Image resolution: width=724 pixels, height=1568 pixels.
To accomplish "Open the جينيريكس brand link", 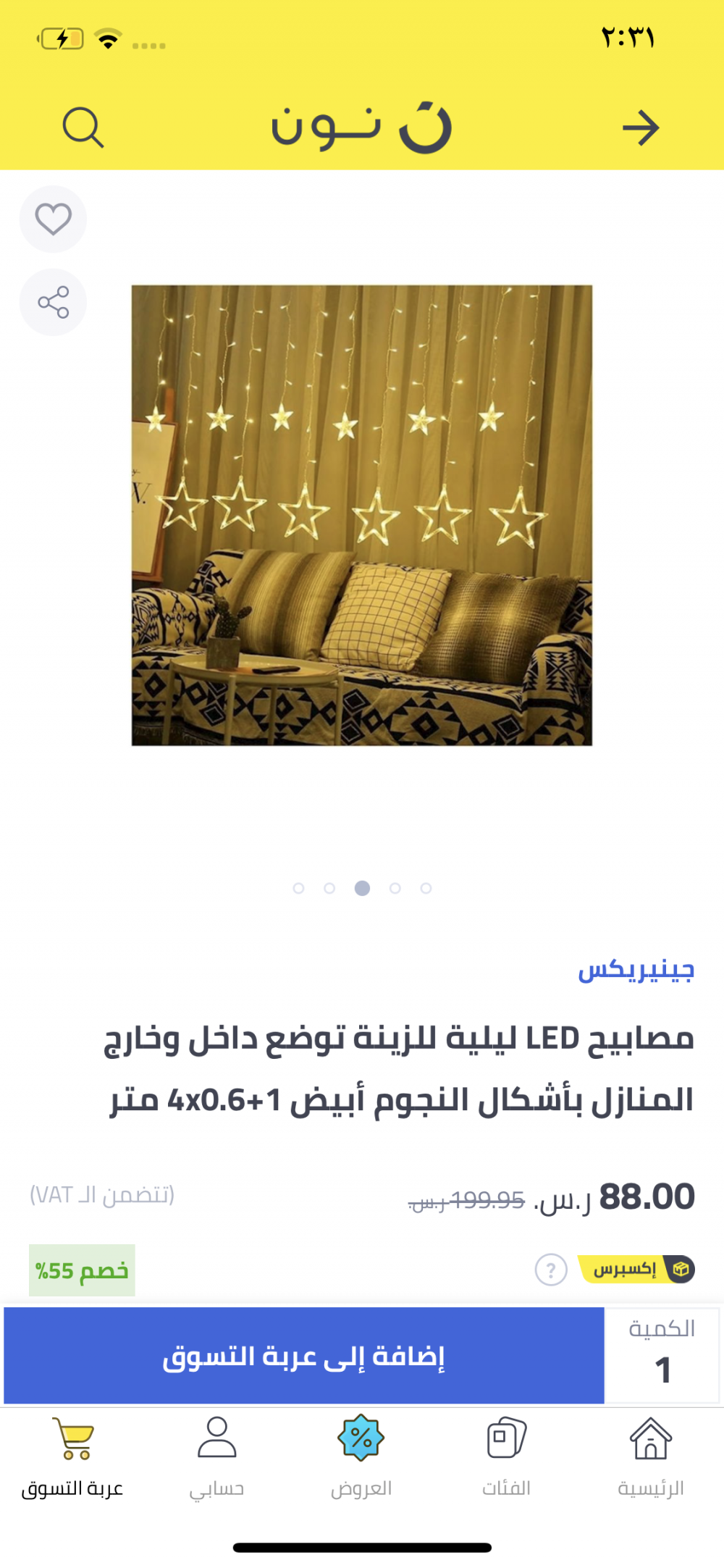I will point(636,970).
